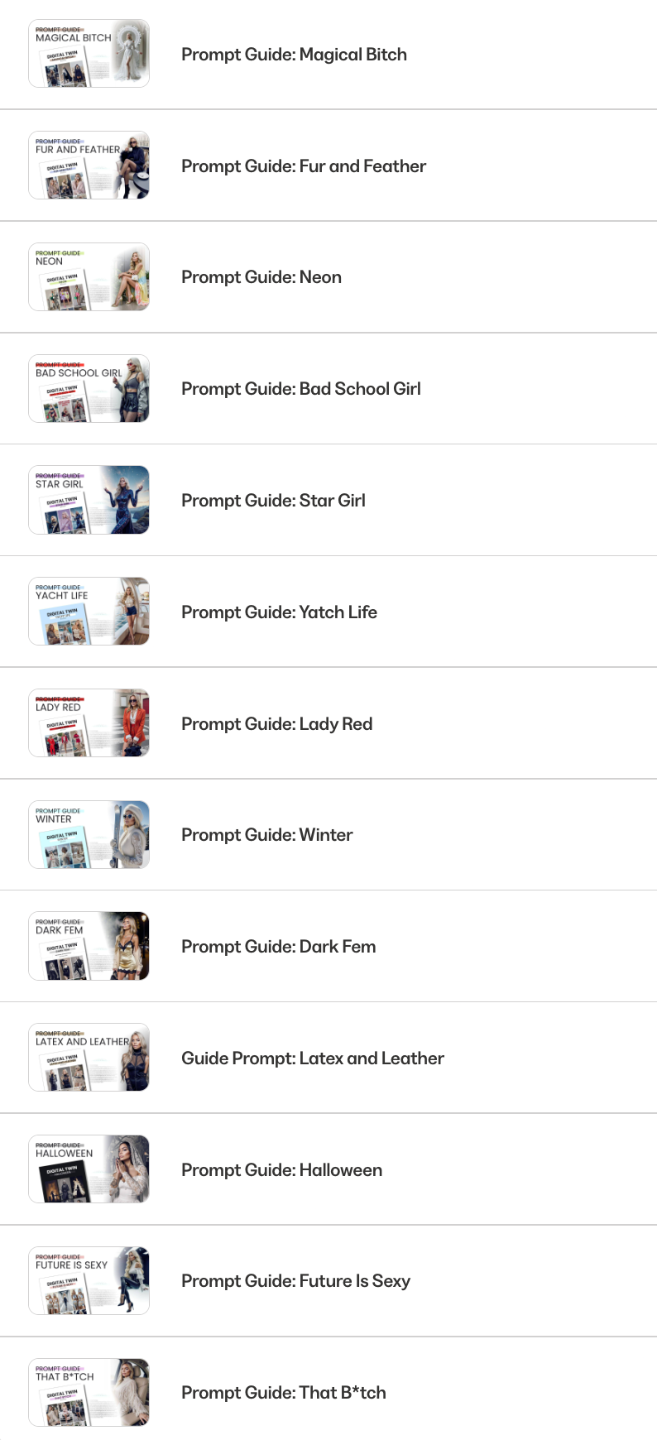This screenshot has width=657, height=1440.
Task: Open Prompt Guide: Winter
Action: [x=266, y=835]
